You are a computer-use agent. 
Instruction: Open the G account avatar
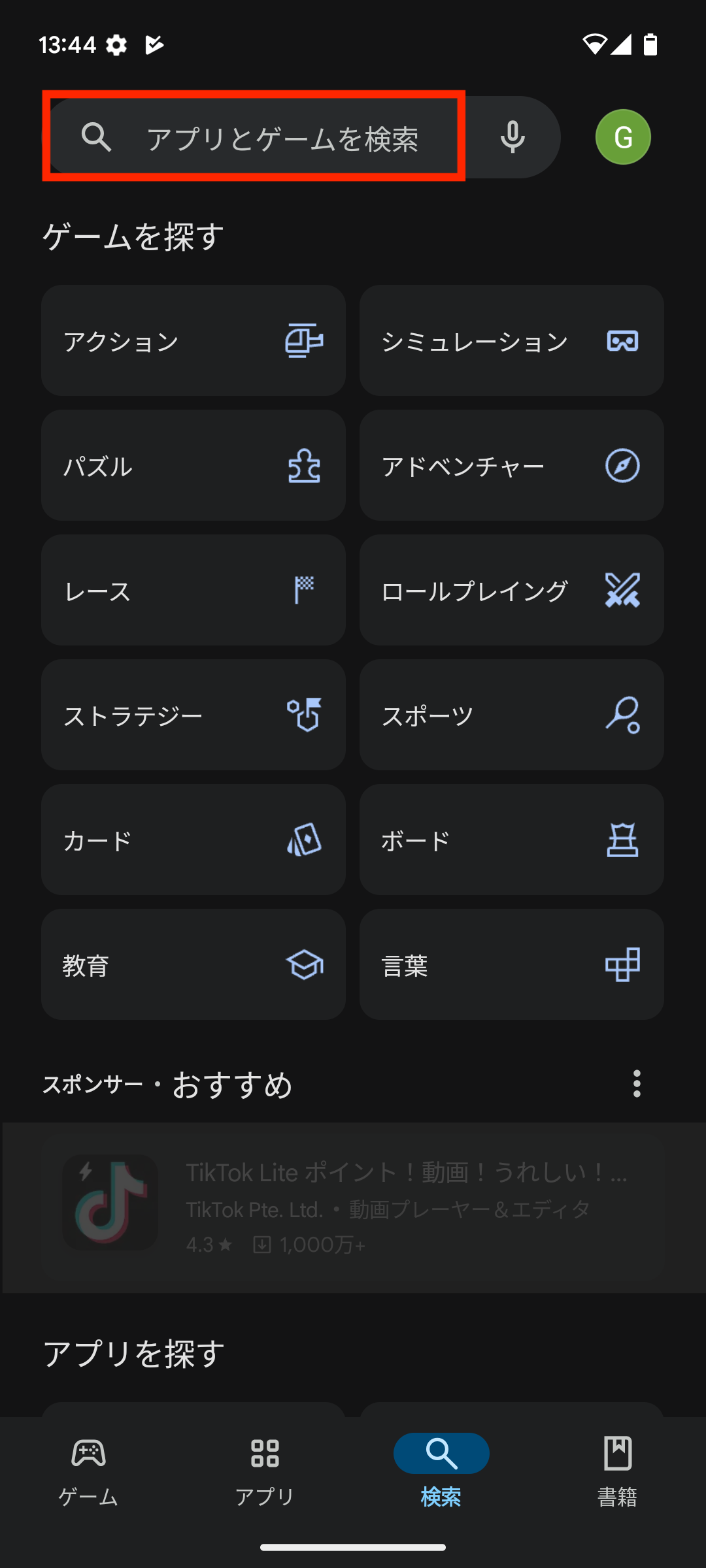click(622, 137)
